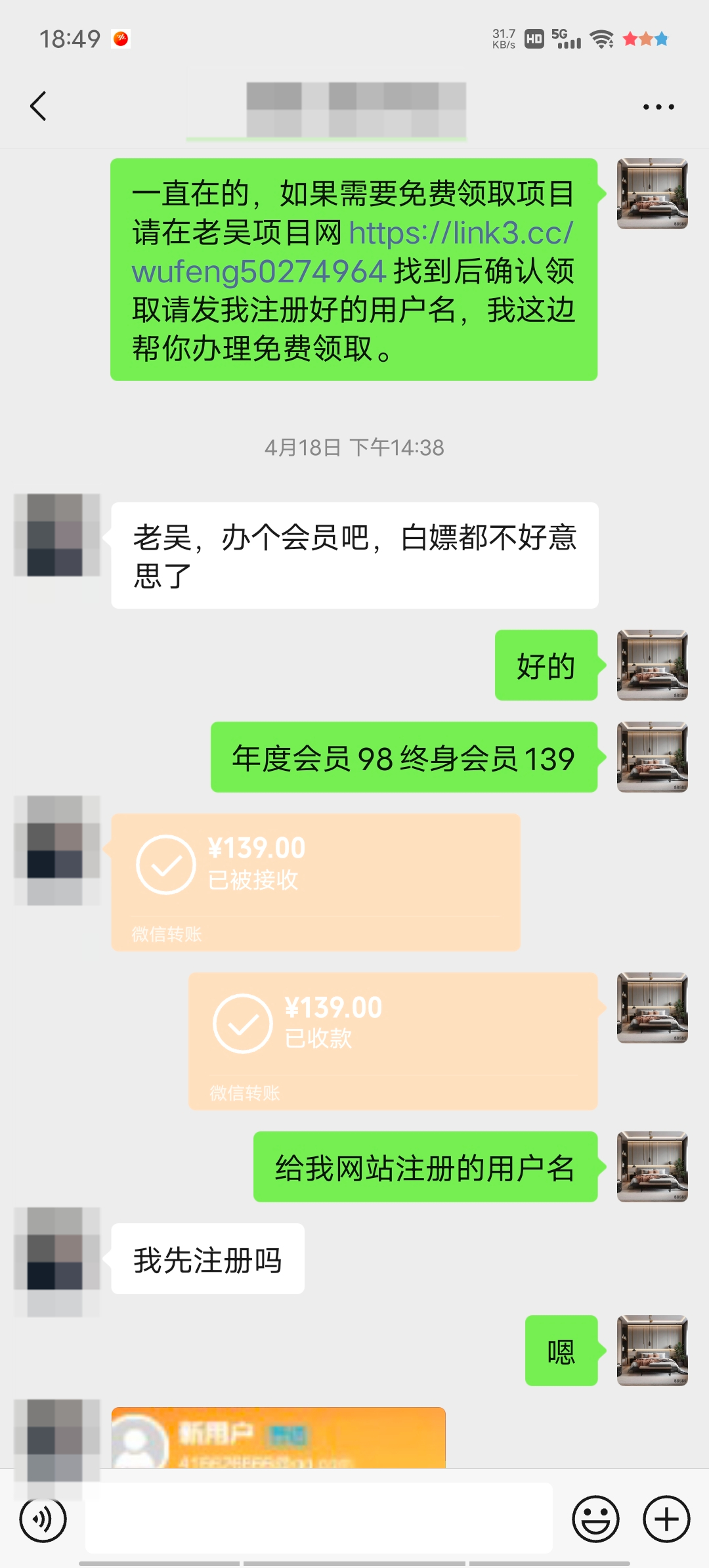Go back from this chat
709x1568 pixels.
[38, 106]
